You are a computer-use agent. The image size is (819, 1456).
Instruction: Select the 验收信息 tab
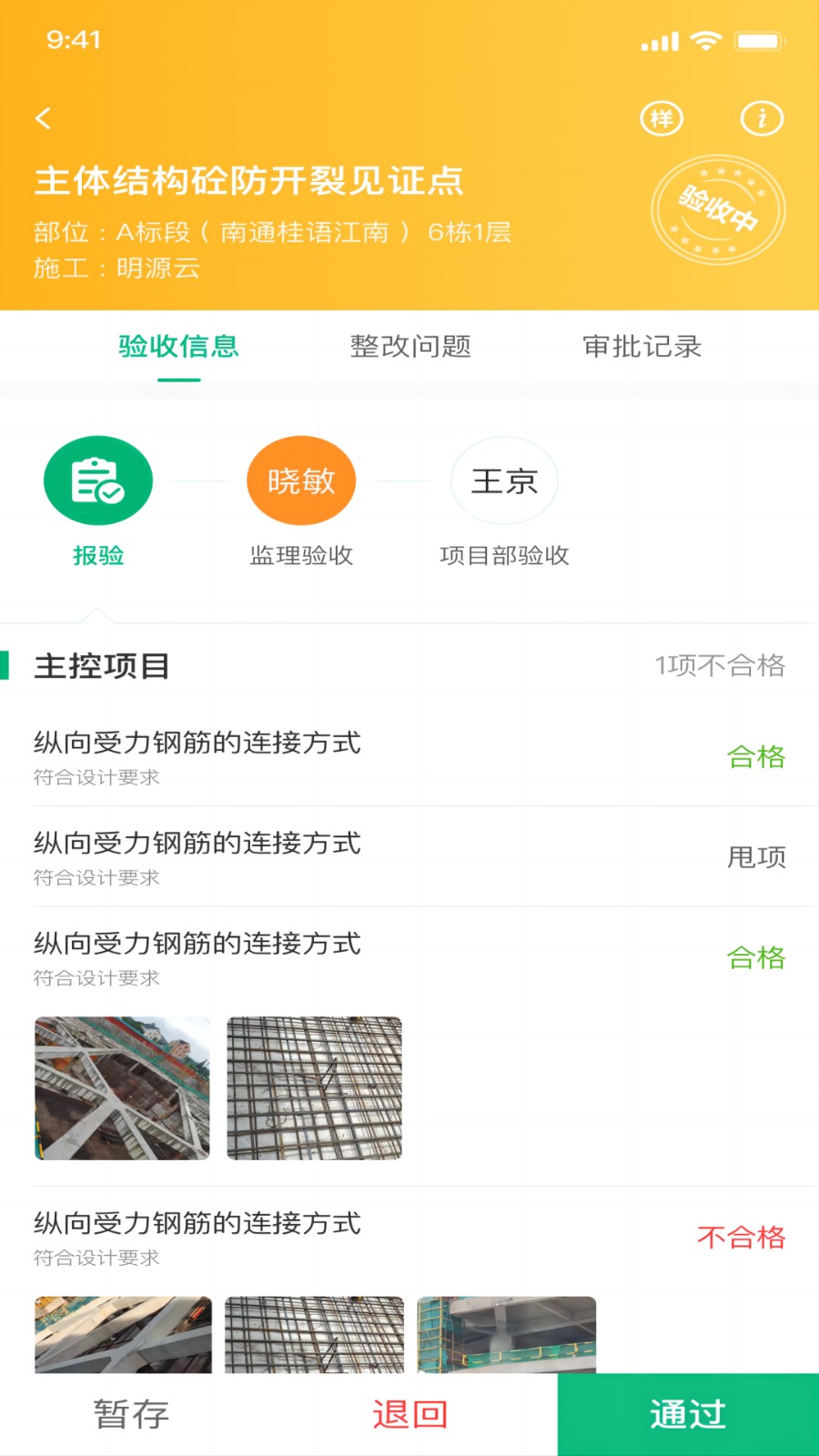point(176,346)
